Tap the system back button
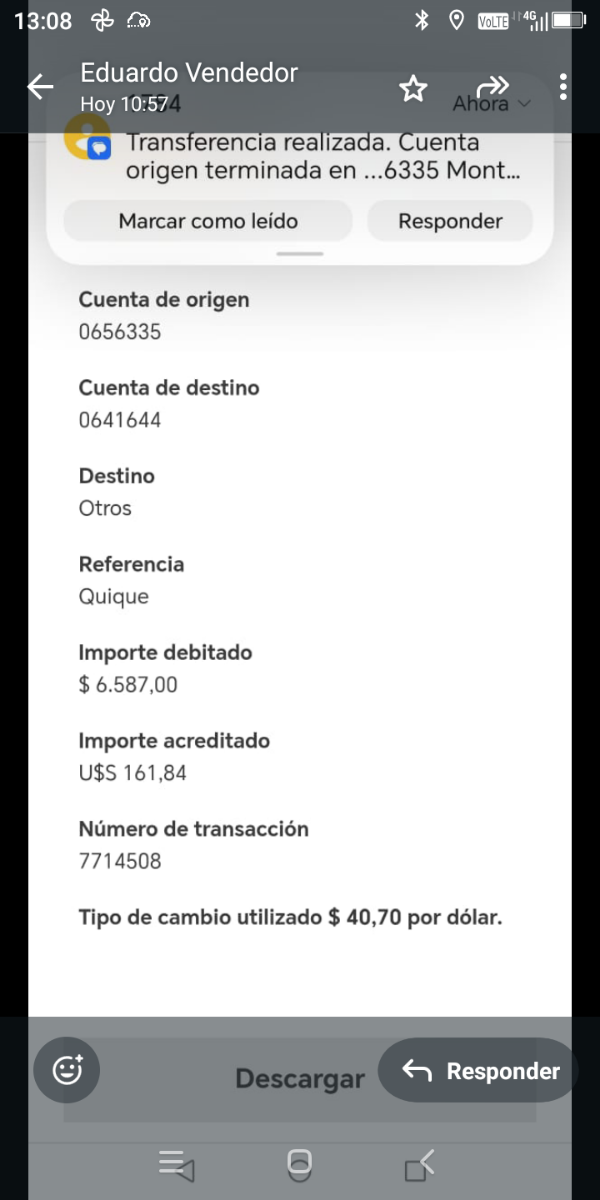The image size is (600, 1200). (x=420, y=1164)
